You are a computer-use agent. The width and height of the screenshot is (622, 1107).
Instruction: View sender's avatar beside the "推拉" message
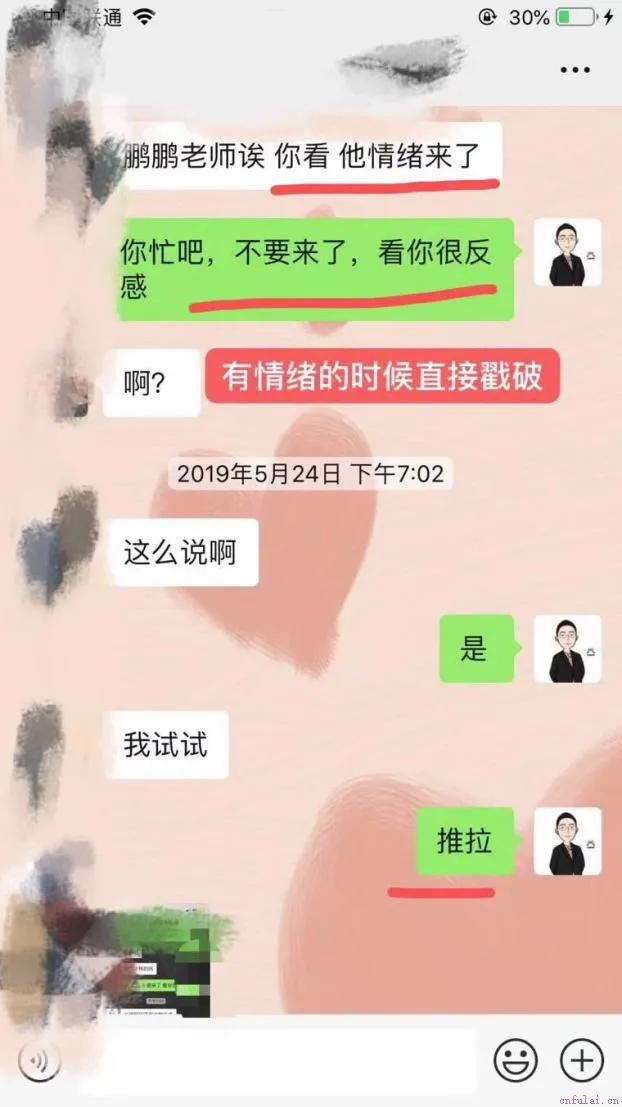tap(567, 841)
